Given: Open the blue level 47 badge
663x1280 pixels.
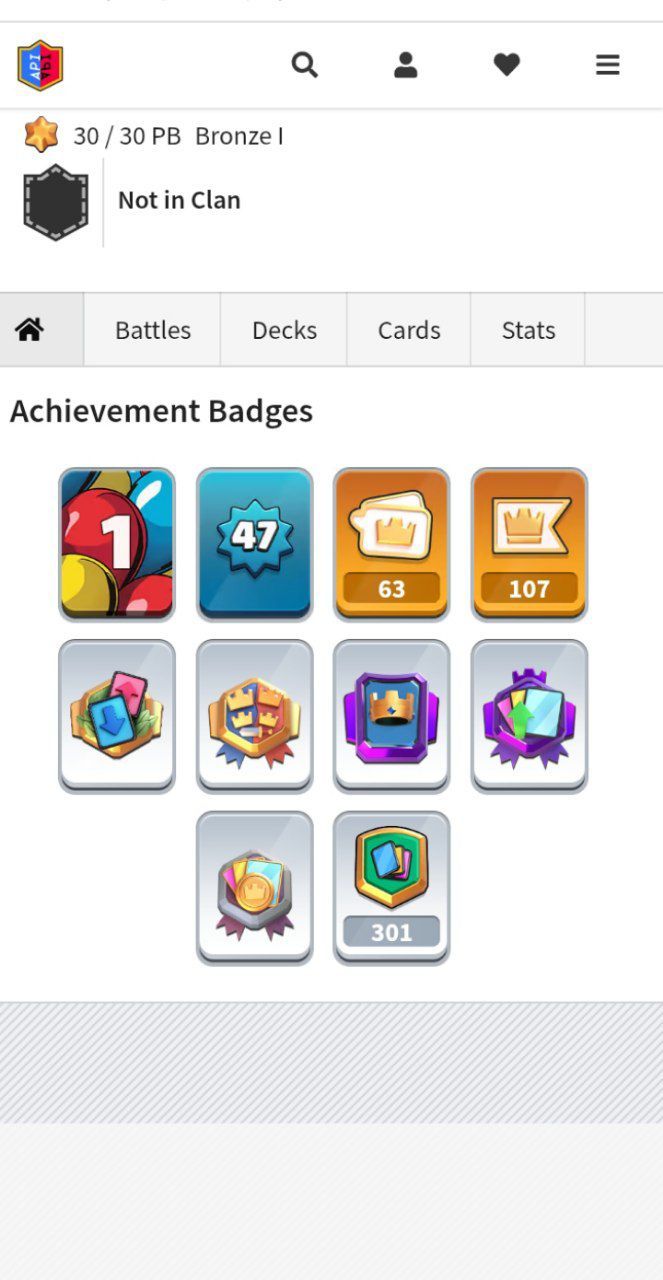Looking at the screenshot, I should 254,544.
